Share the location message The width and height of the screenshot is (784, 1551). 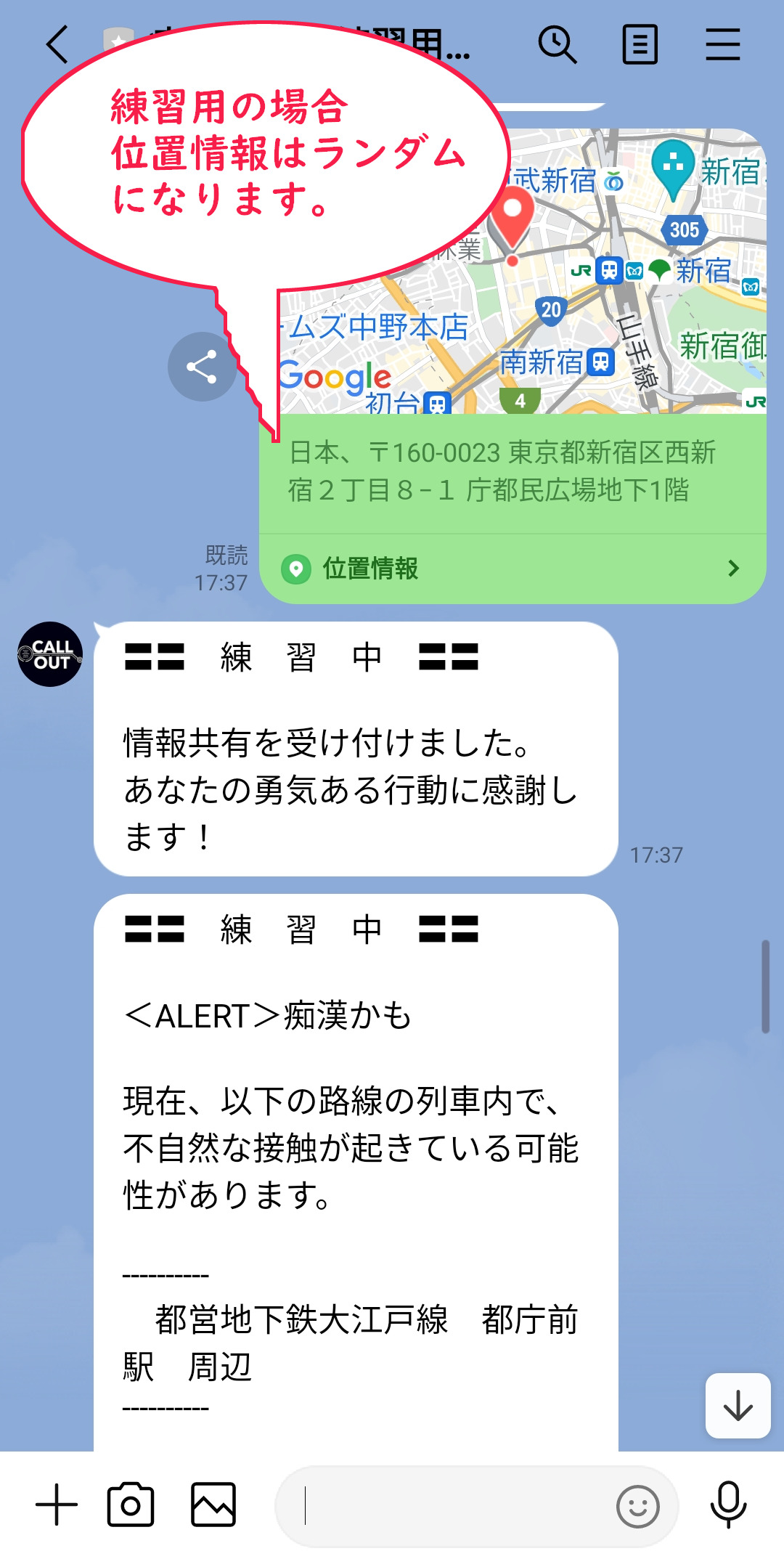[202, 367]
